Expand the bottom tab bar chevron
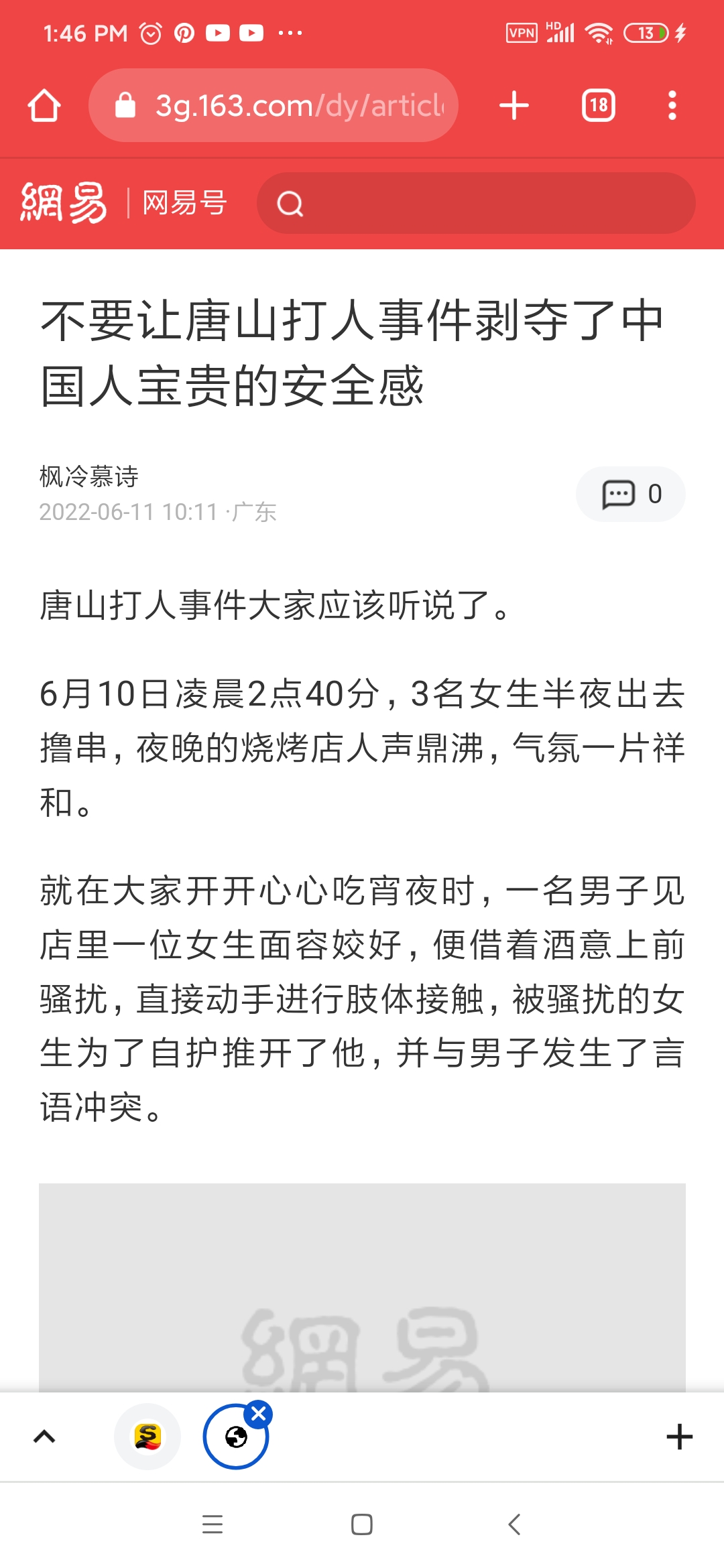Image resolution: width=724 pixels, height=1568 pixels. click(x=44, y=1437)
